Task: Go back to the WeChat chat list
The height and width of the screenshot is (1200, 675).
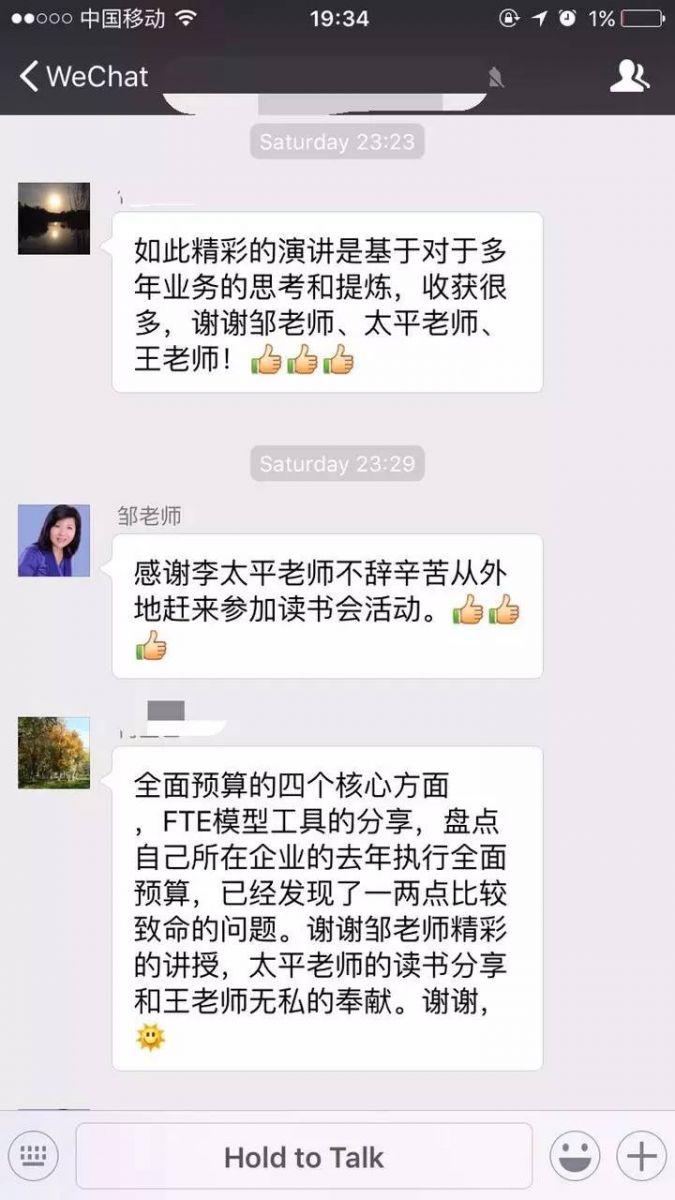Action: coord(82,77)
